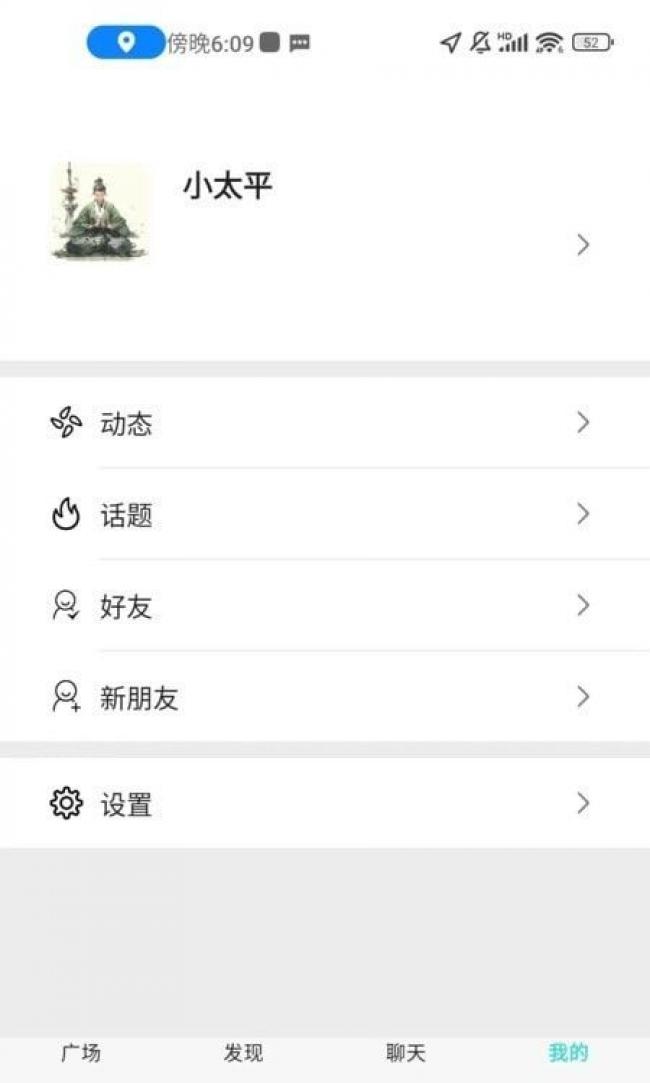Viewport: 650px width, 1083px height.
Task: Open 设置
Action: pos(325,803)
